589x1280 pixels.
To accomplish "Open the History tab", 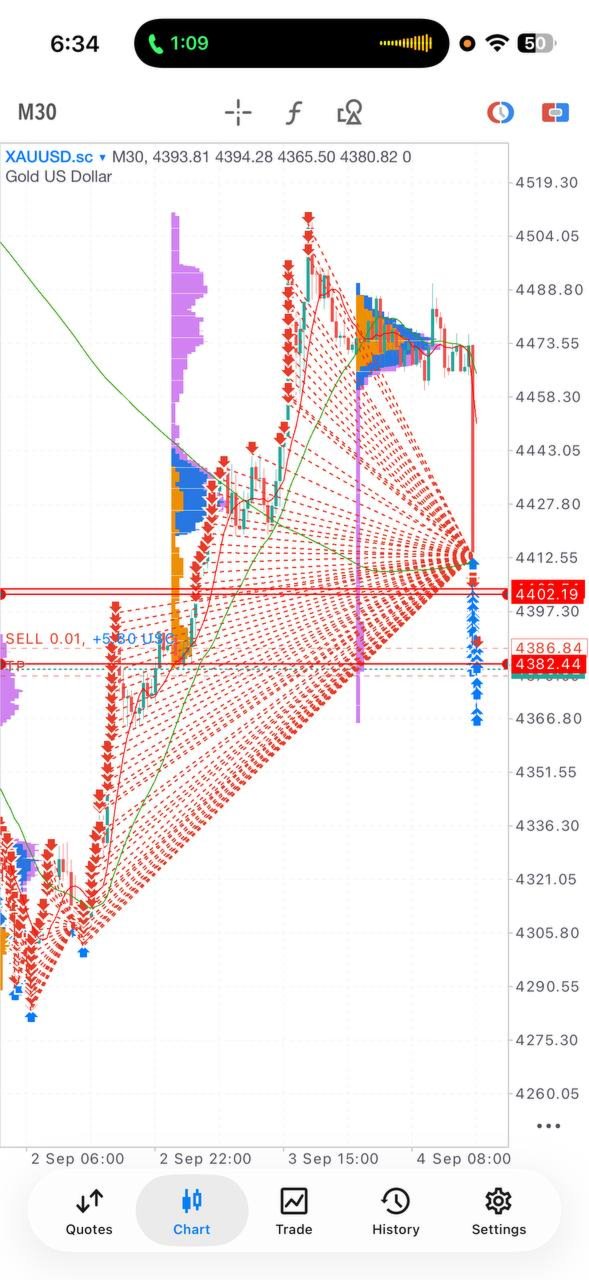I will tap(396, 1211).
